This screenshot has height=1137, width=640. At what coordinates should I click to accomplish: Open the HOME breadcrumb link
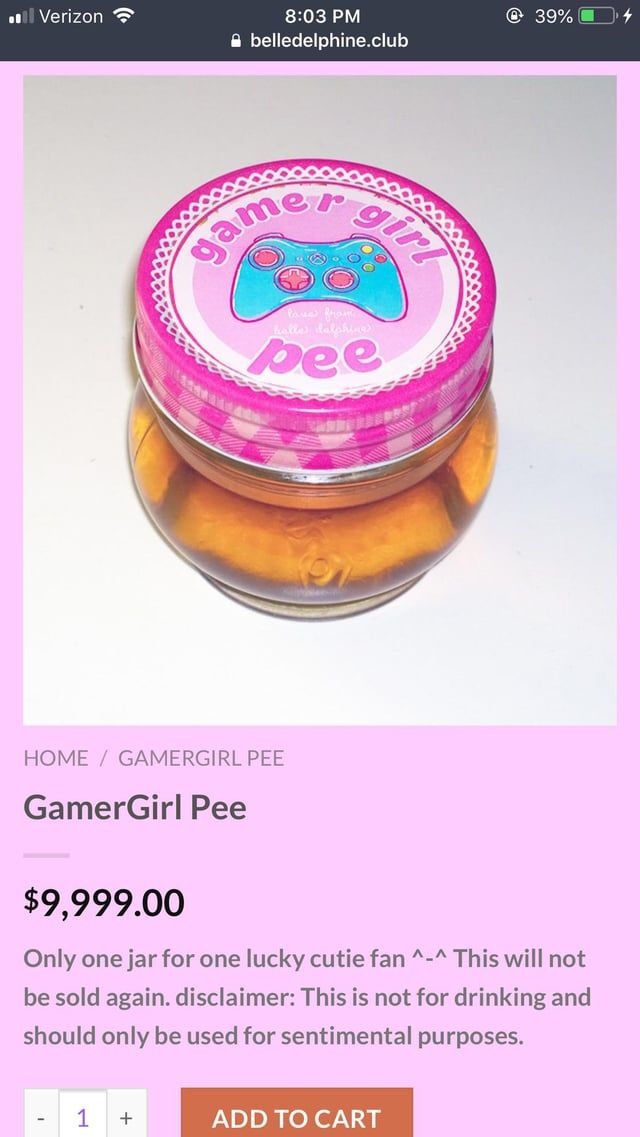55,758
